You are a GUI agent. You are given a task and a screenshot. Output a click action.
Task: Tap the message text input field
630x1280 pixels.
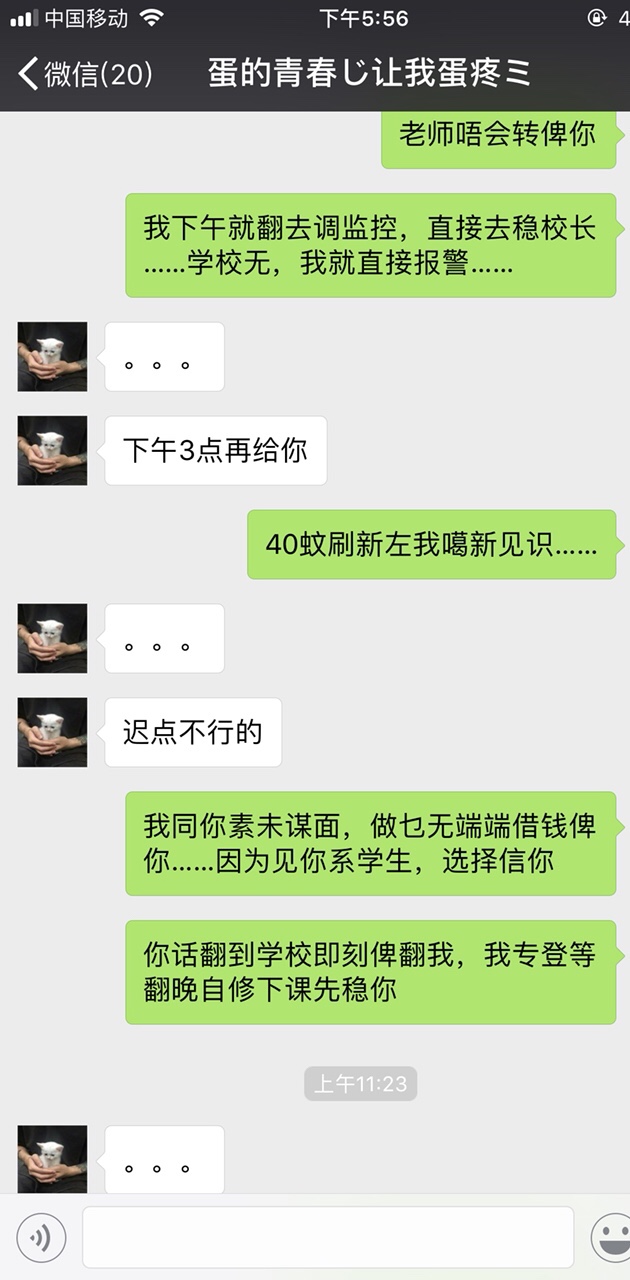point(328,1238)
